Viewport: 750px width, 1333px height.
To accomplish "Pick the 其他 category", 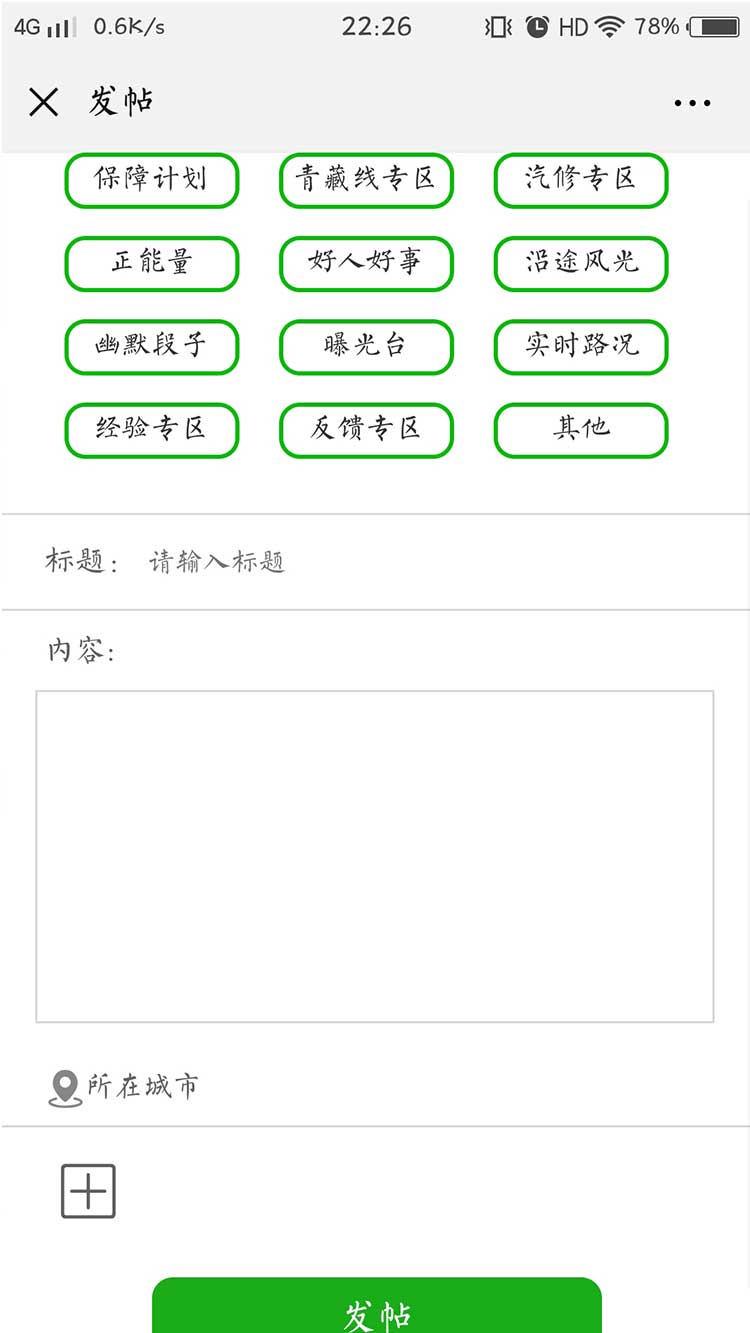I will tap(580, 430).
